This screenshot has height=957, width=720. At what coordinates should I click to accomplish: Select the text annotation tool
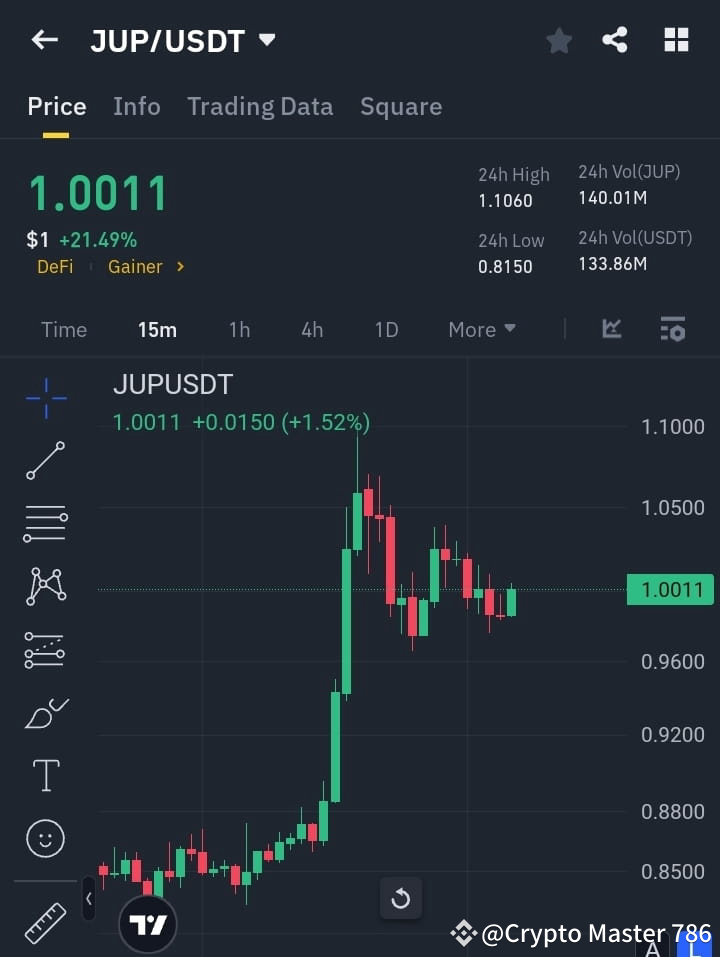tap(44, 775)
